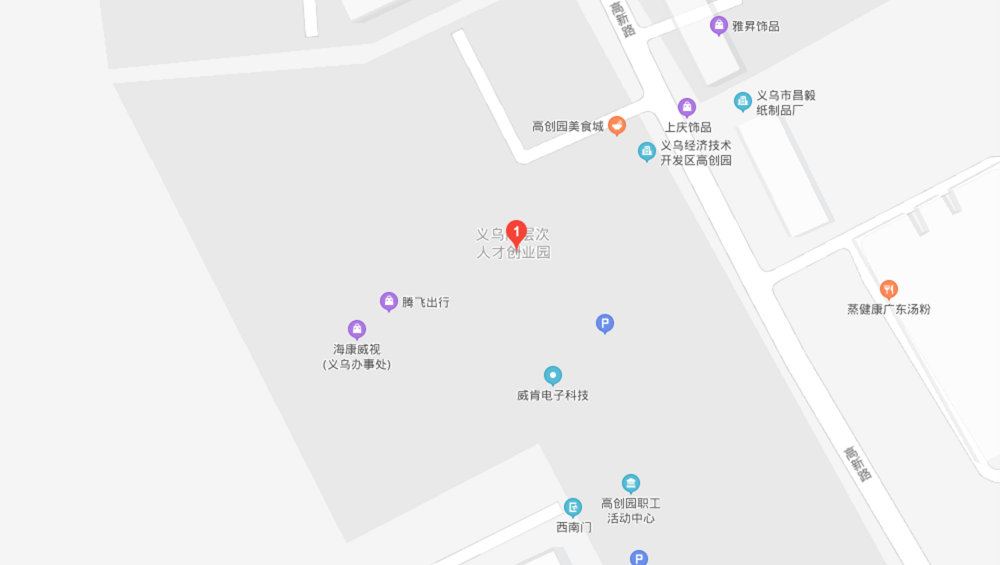
Task: Select 高创园职工活动中心 marker
Action: coord(631,484)
